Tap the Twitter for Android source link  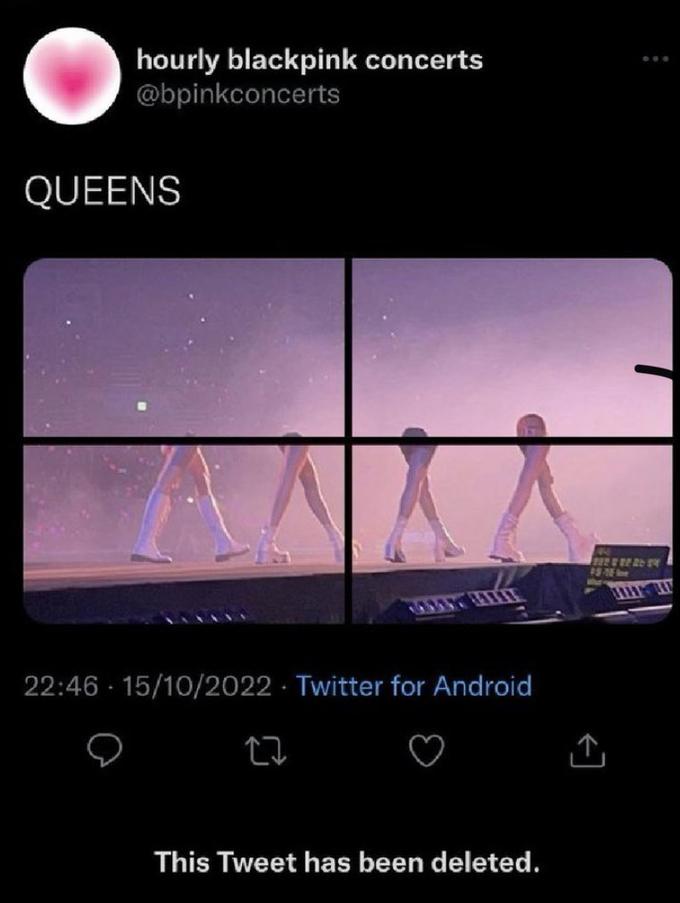pyautogui.click(x=414, y=687)
